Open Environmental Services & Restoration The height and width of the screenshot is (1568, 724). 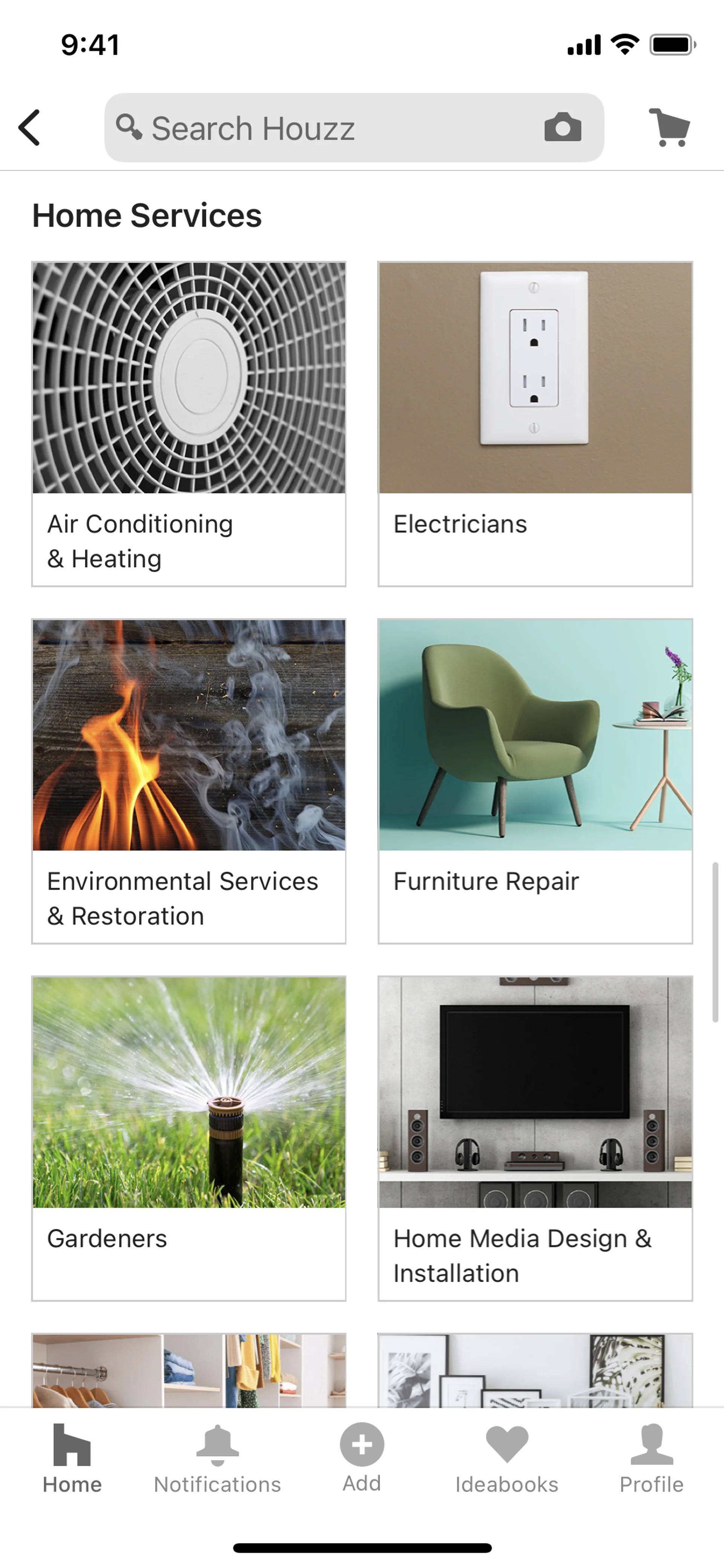(x=189, y=781)
